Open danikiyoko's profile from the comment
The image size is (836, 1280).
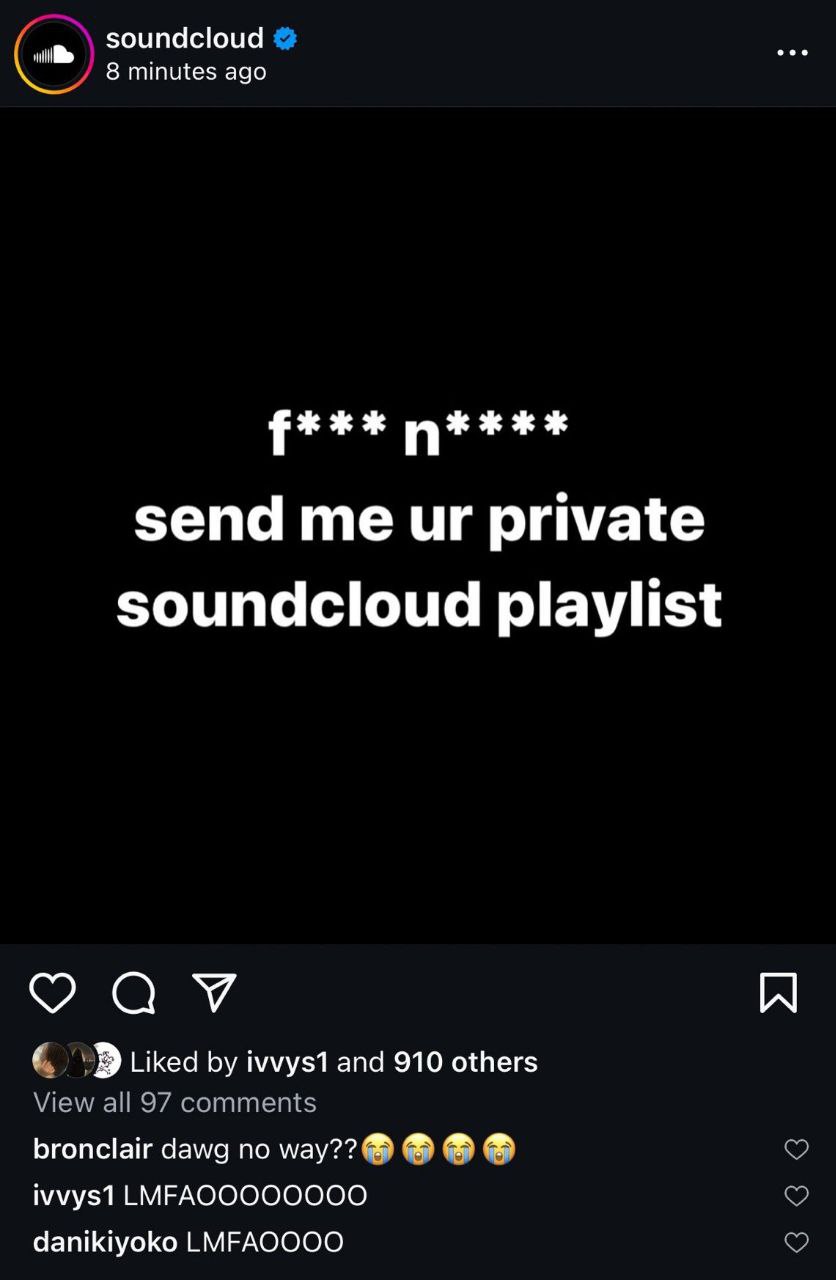click(105, 1242)
